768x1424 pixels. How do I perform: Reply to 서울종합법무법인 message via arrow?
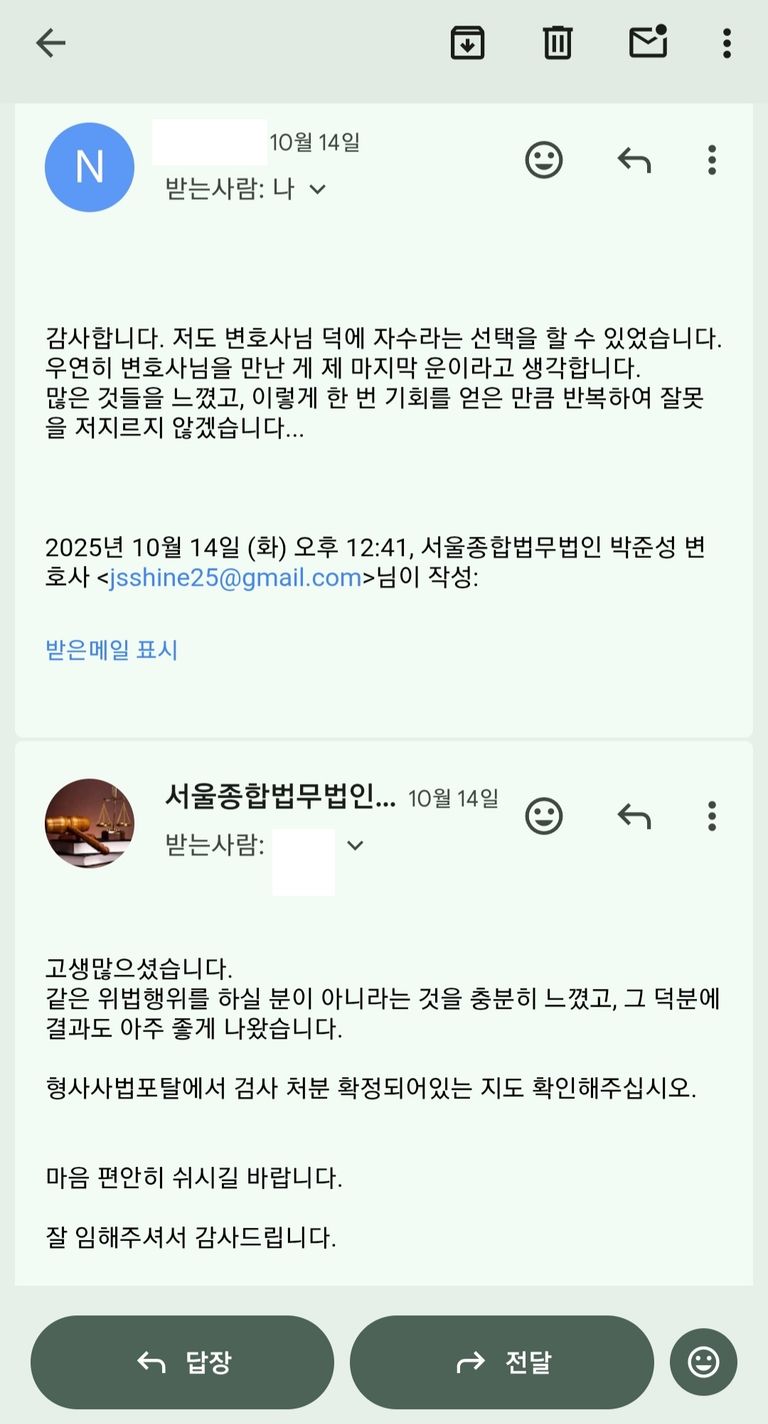[x=634, y=817]
